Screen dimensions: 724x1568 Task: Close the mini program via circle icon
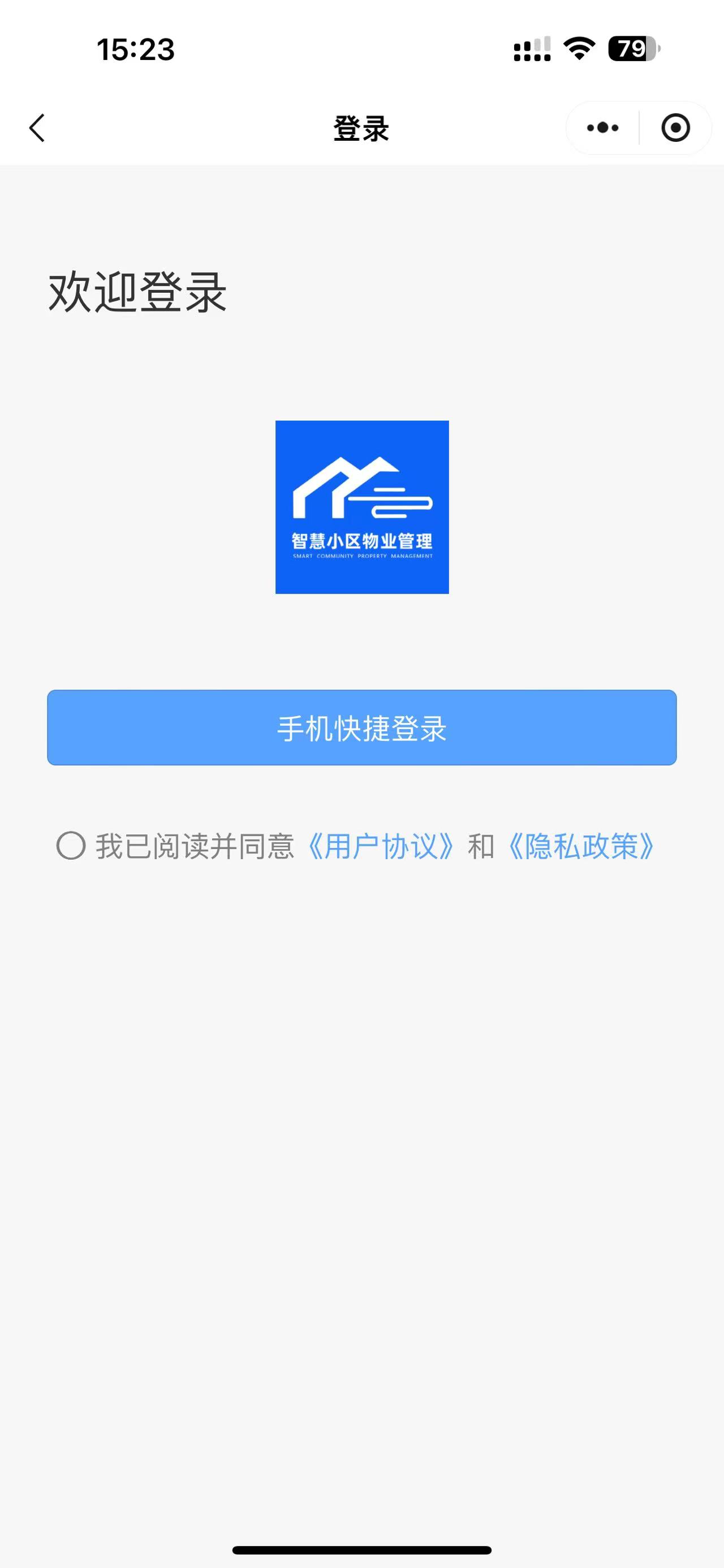(x=675, y=128)
